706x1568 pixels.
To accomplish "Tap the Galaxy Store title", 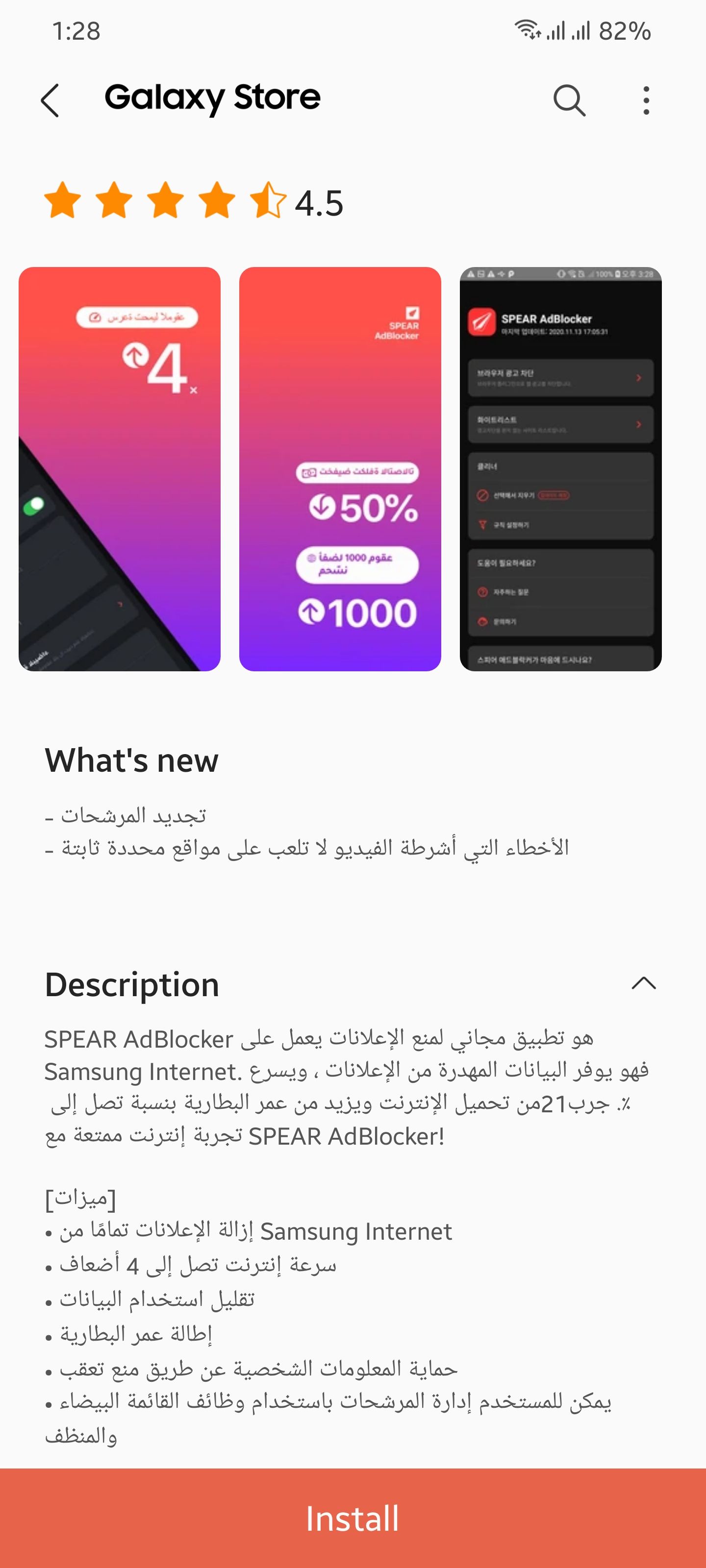I will [212, 98].
